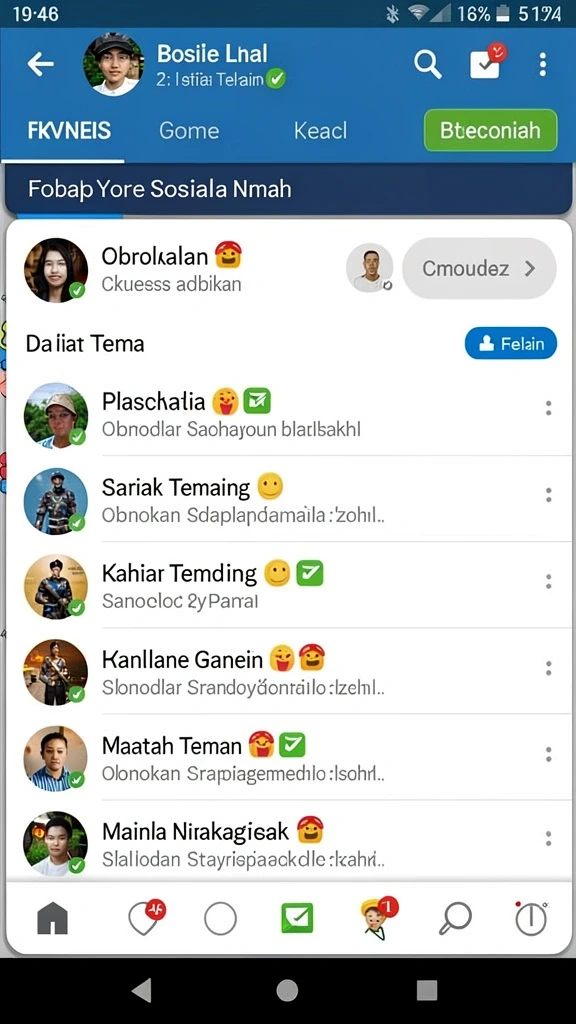Switch to the Gome tab
The width and height of the screenshot is (576, 1024).
(189, 130)
